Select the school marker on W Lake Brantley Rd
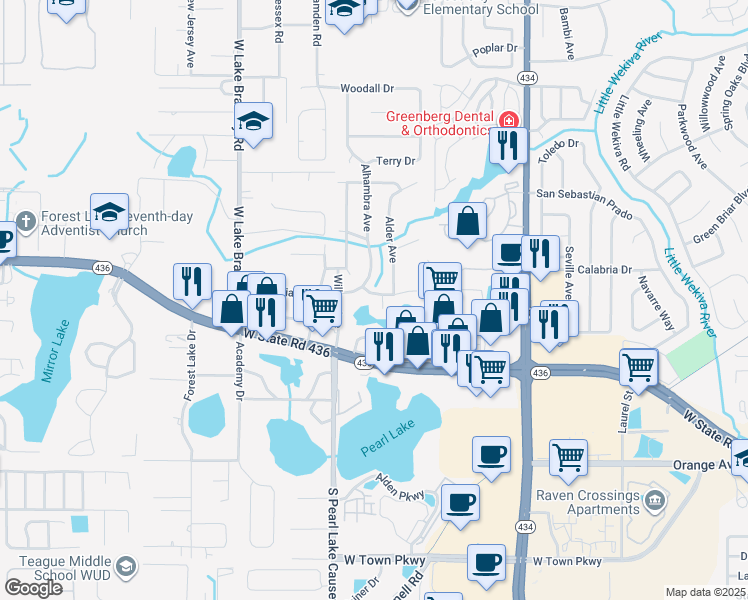Screen dimensions: 748x600 [x=254, y=123]
